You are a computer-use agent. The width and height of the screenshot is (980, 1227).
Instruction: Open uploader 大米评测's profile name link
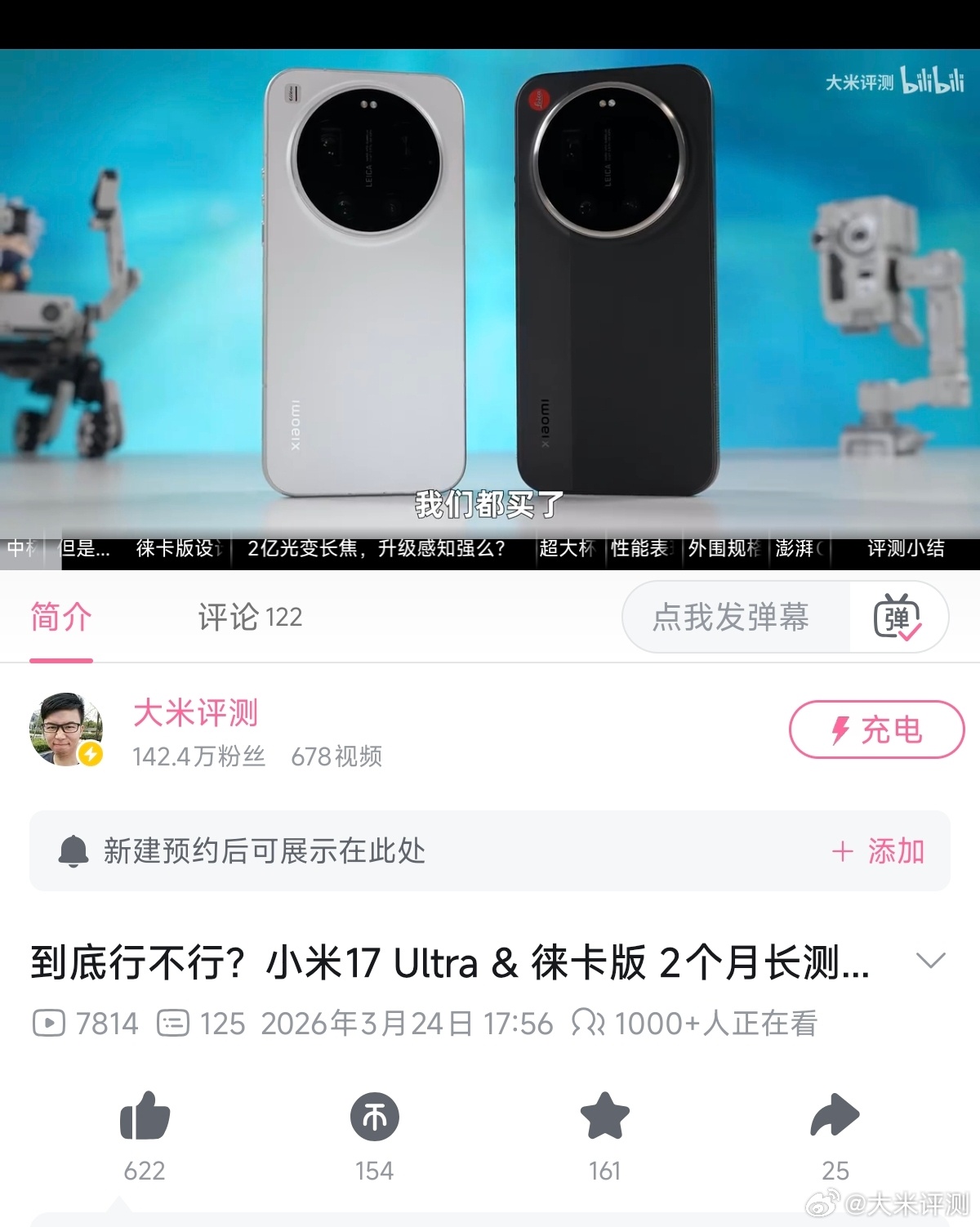(x=196, y=713)
